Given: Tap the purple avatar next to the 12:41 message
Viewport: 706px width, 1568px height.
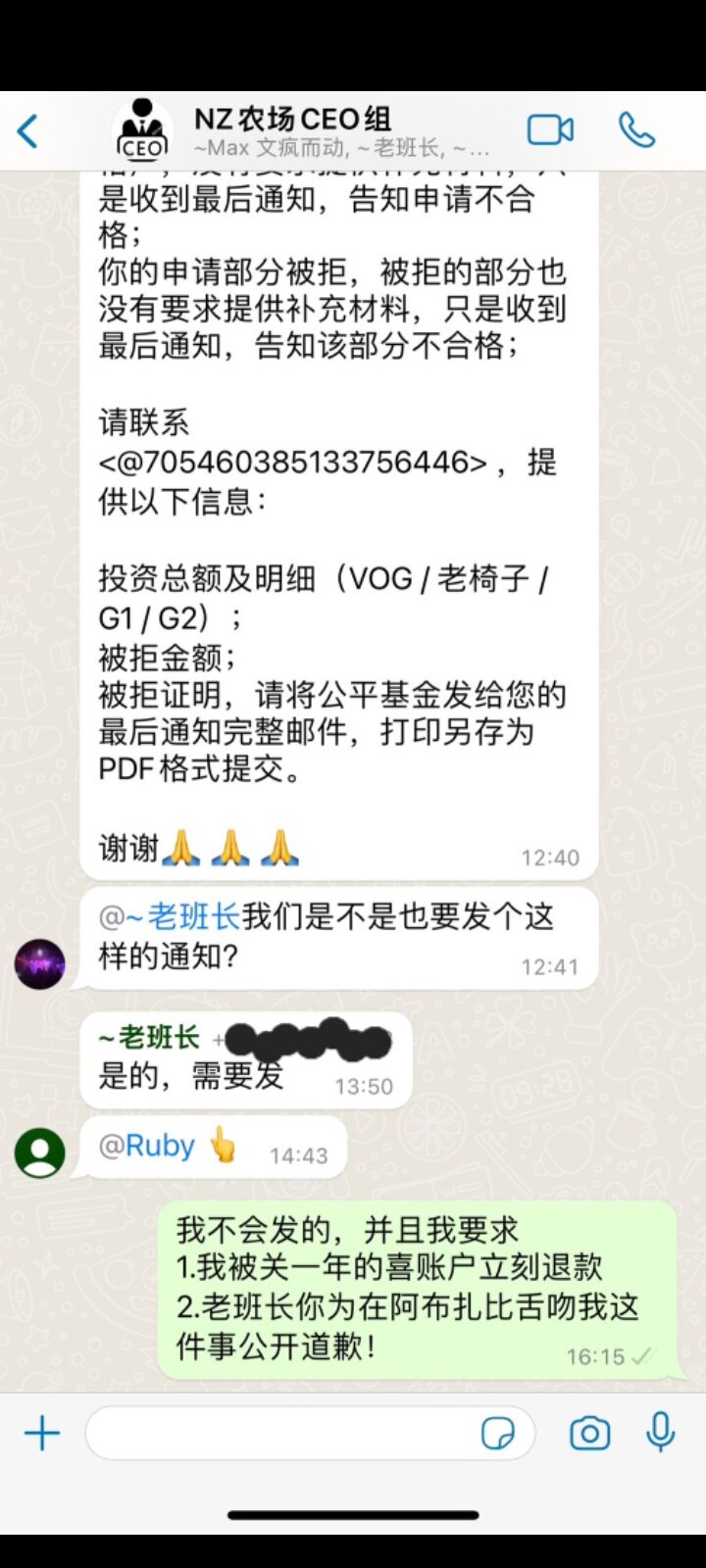Looking at the screenshot, I should point(39,962).
